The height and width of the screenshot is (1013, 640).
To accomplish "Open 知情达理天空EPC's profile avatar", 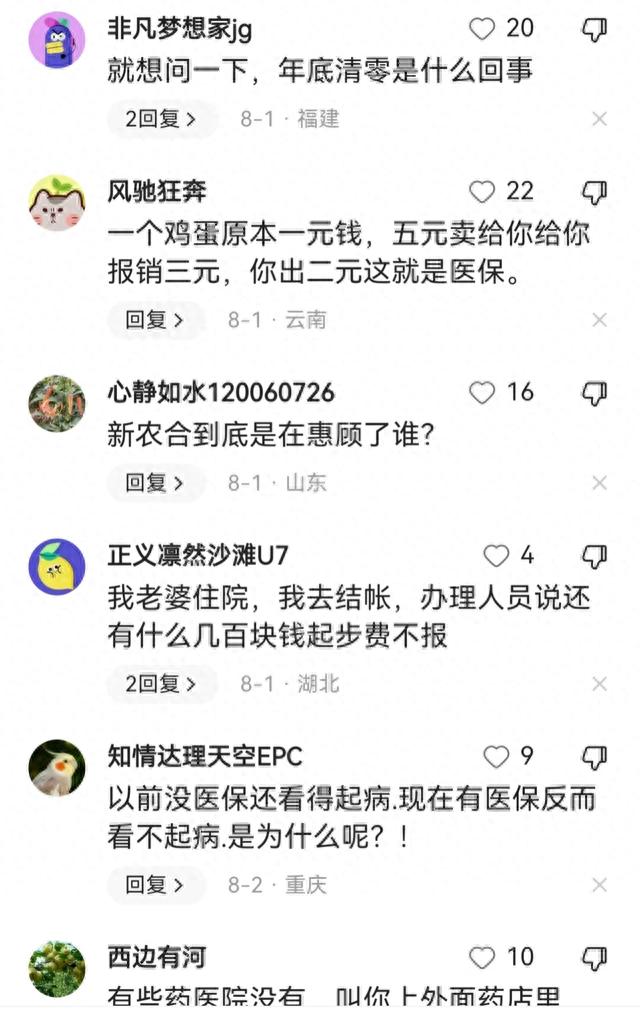I will click(x=56, y=768).
